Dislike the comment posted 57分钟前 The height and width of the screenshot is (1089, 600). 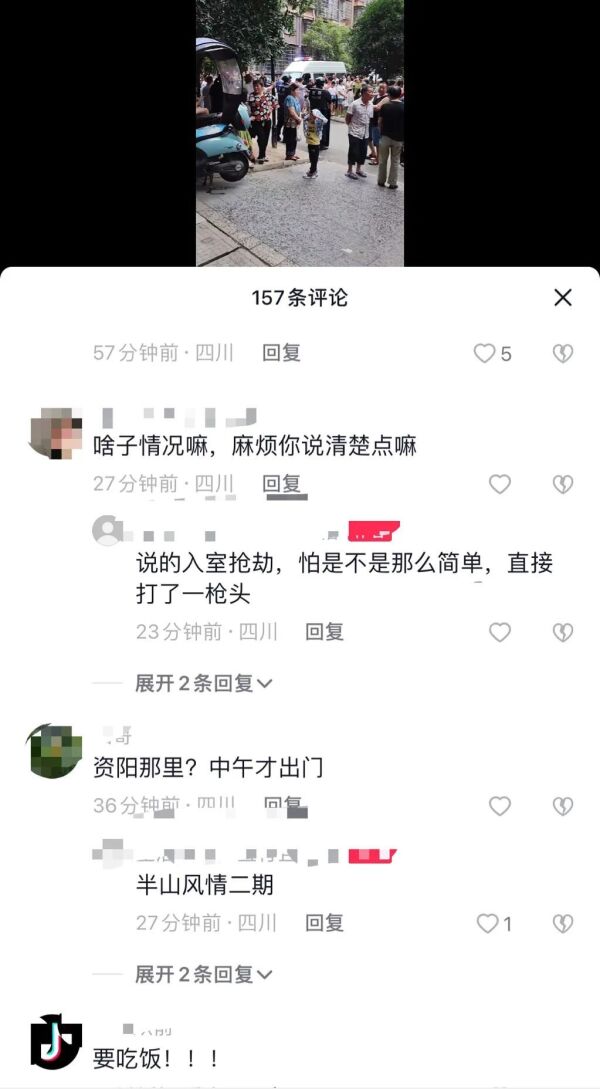point(563,353)
